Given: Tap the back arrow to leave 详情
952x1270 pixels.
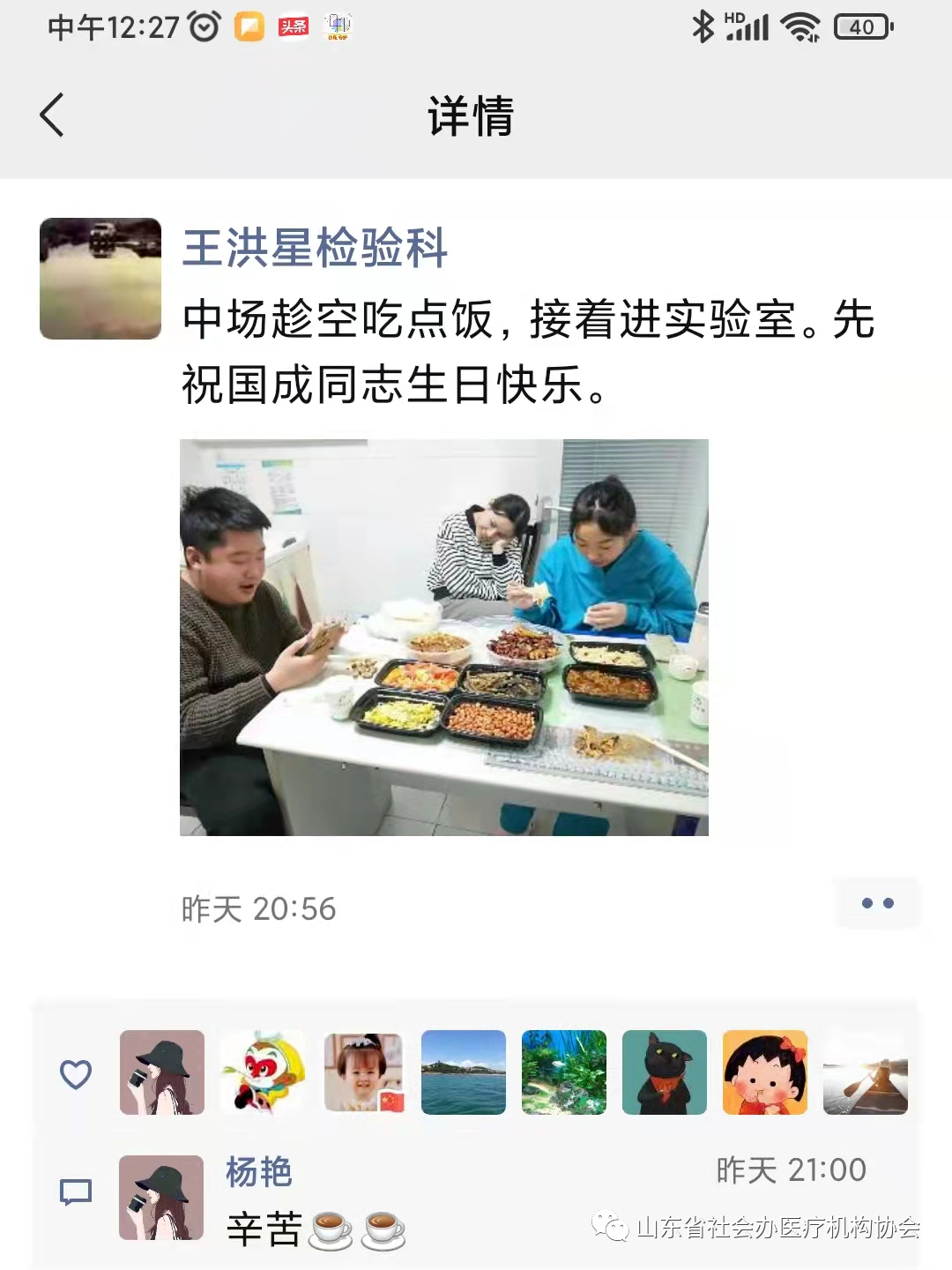Looking at the screenshot, I should [x=51, y=116].
